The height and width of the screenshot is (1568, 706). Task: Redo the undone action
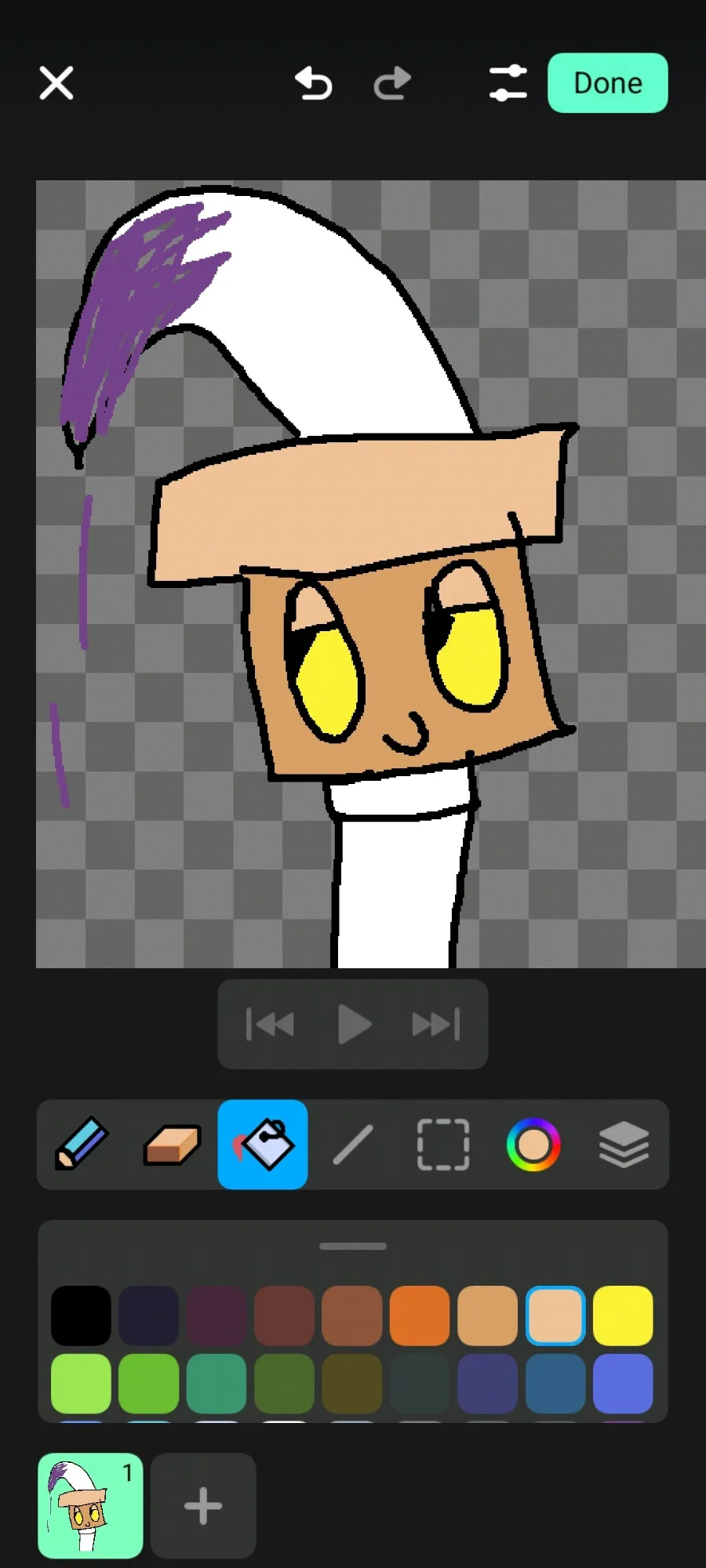[x=392, y=83]
